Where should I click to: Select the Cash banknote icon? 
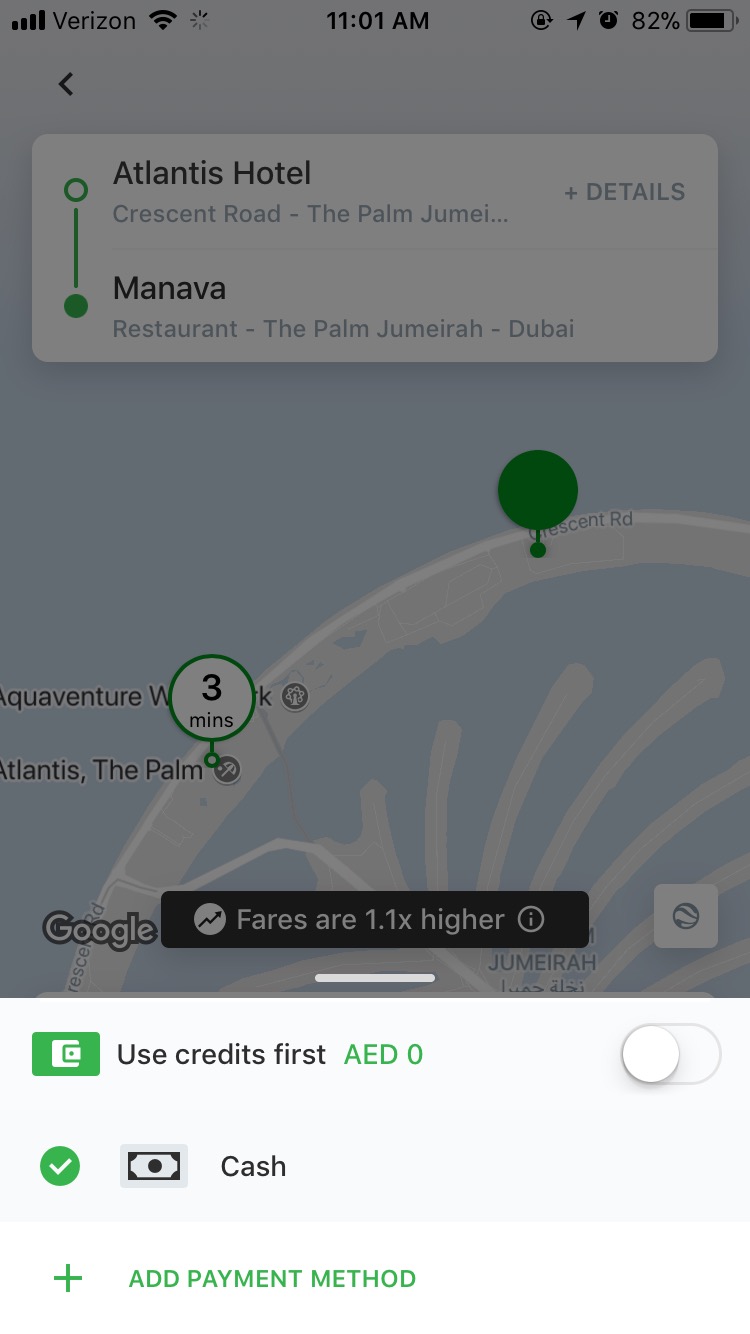click(153, 1166)
